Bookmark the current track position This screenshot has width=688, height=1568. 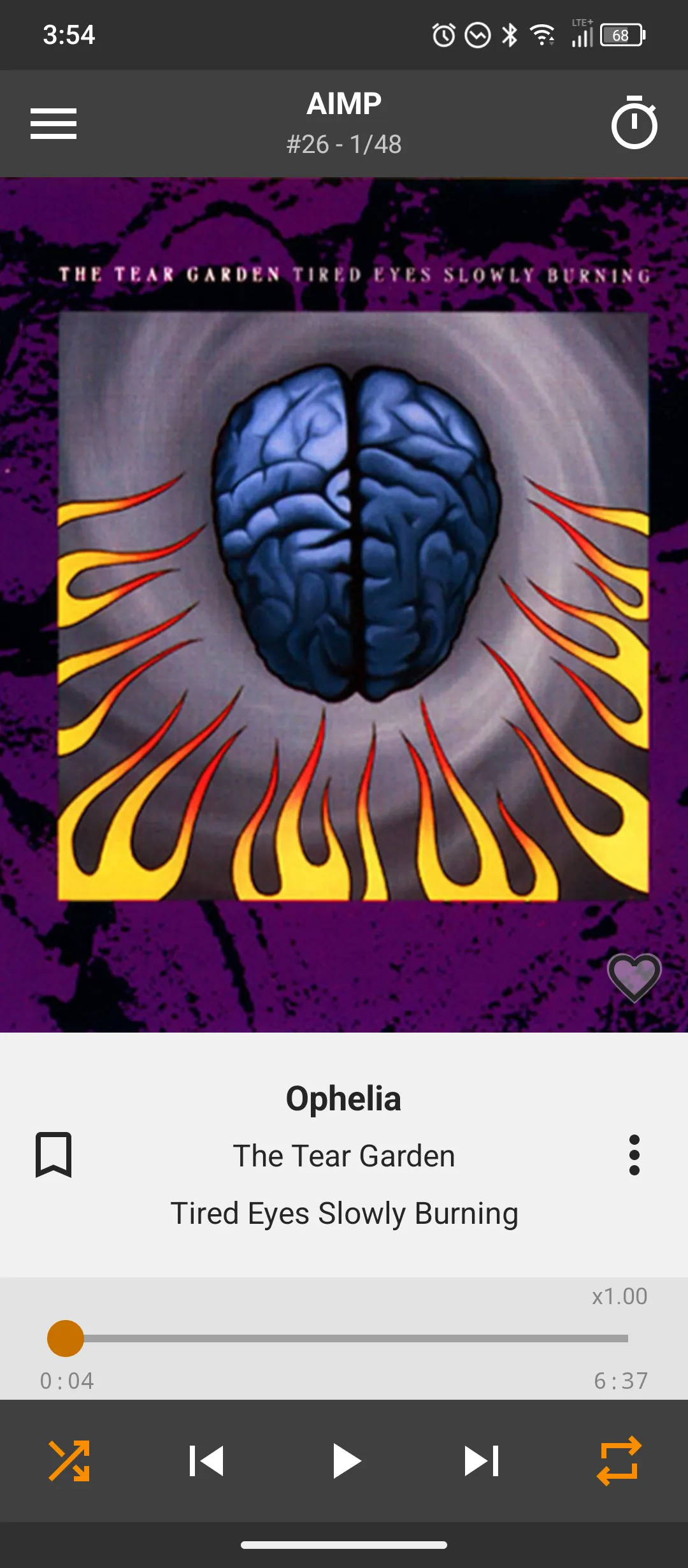pyautogui.click(x=54, y=1154)
